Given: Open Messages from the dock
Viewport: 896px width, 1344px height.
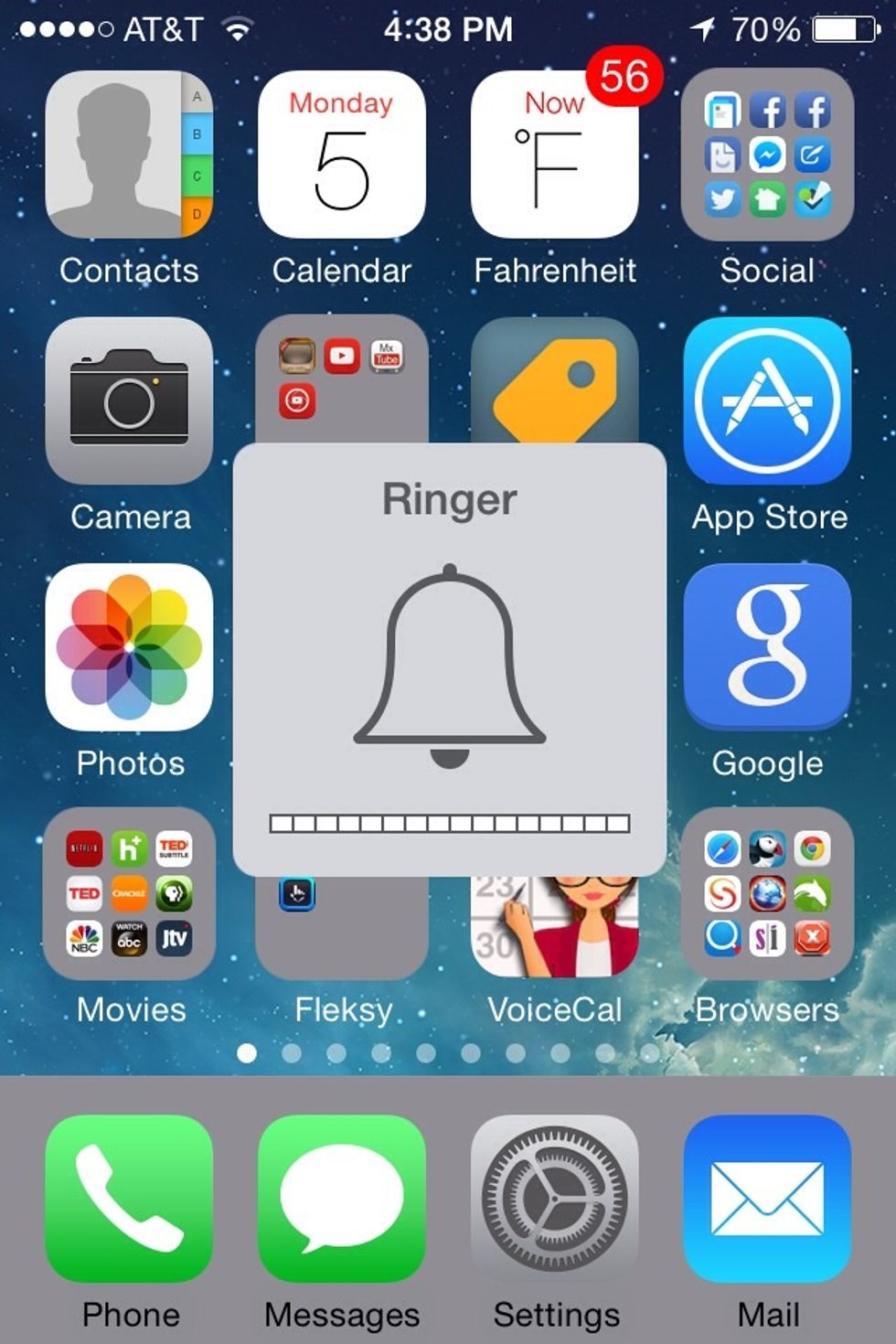Looking at the screenshot, I should point(341,1198).
